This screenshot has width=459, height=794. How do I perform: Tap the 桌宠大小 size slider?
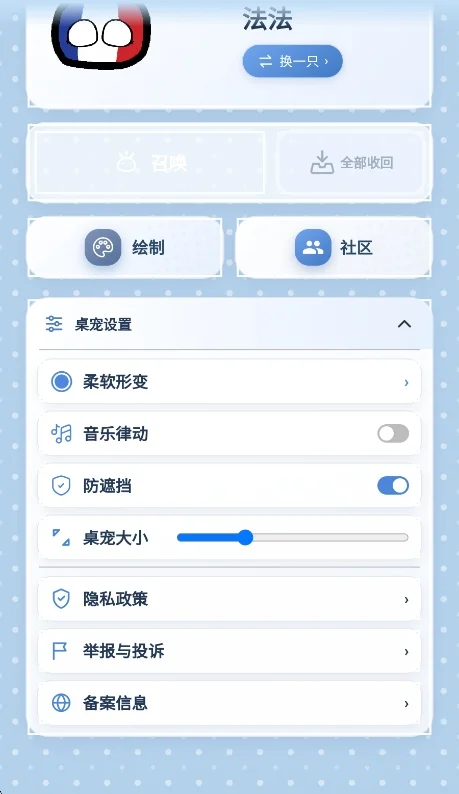coord(292,538)
